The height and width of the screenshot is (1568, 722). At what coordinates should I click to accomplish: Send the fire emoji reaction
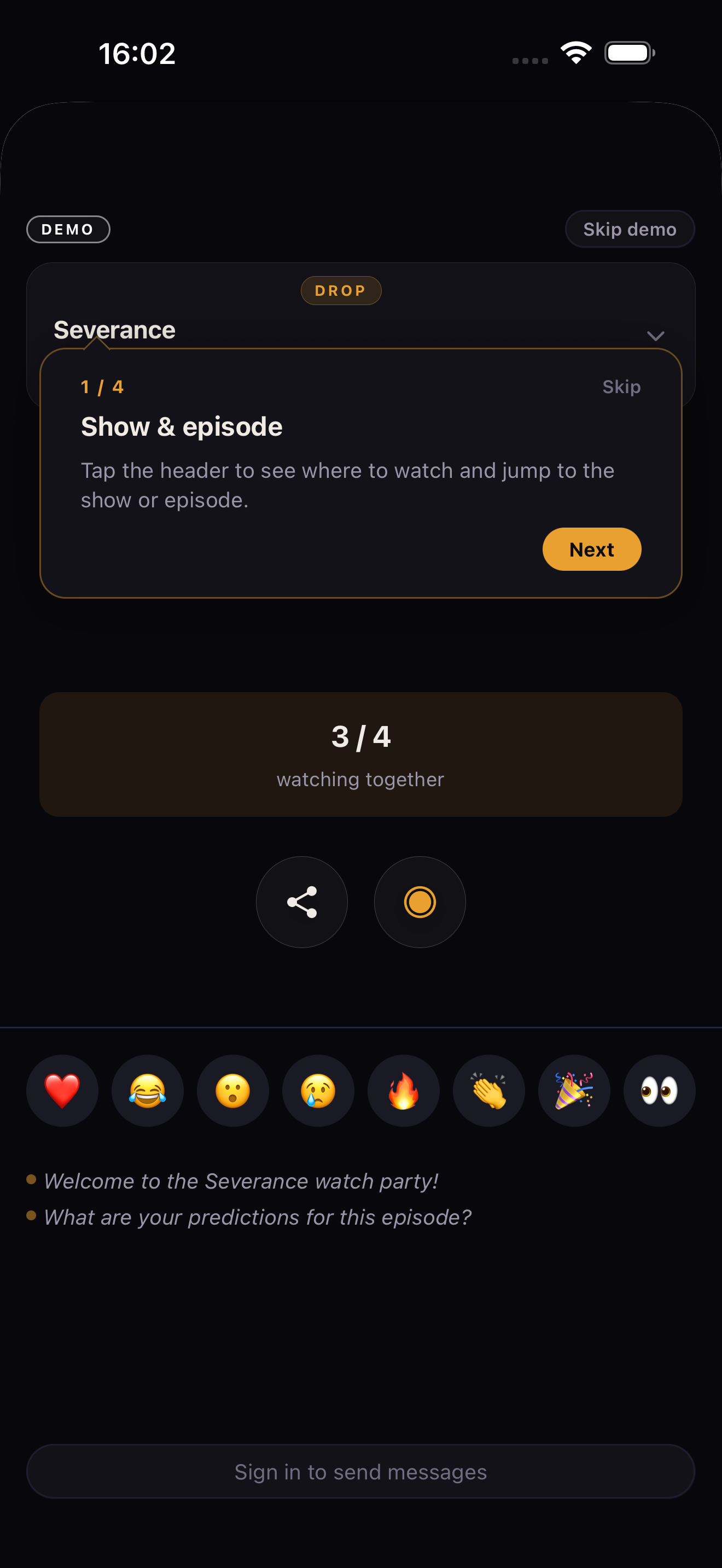coord(403,1090)
